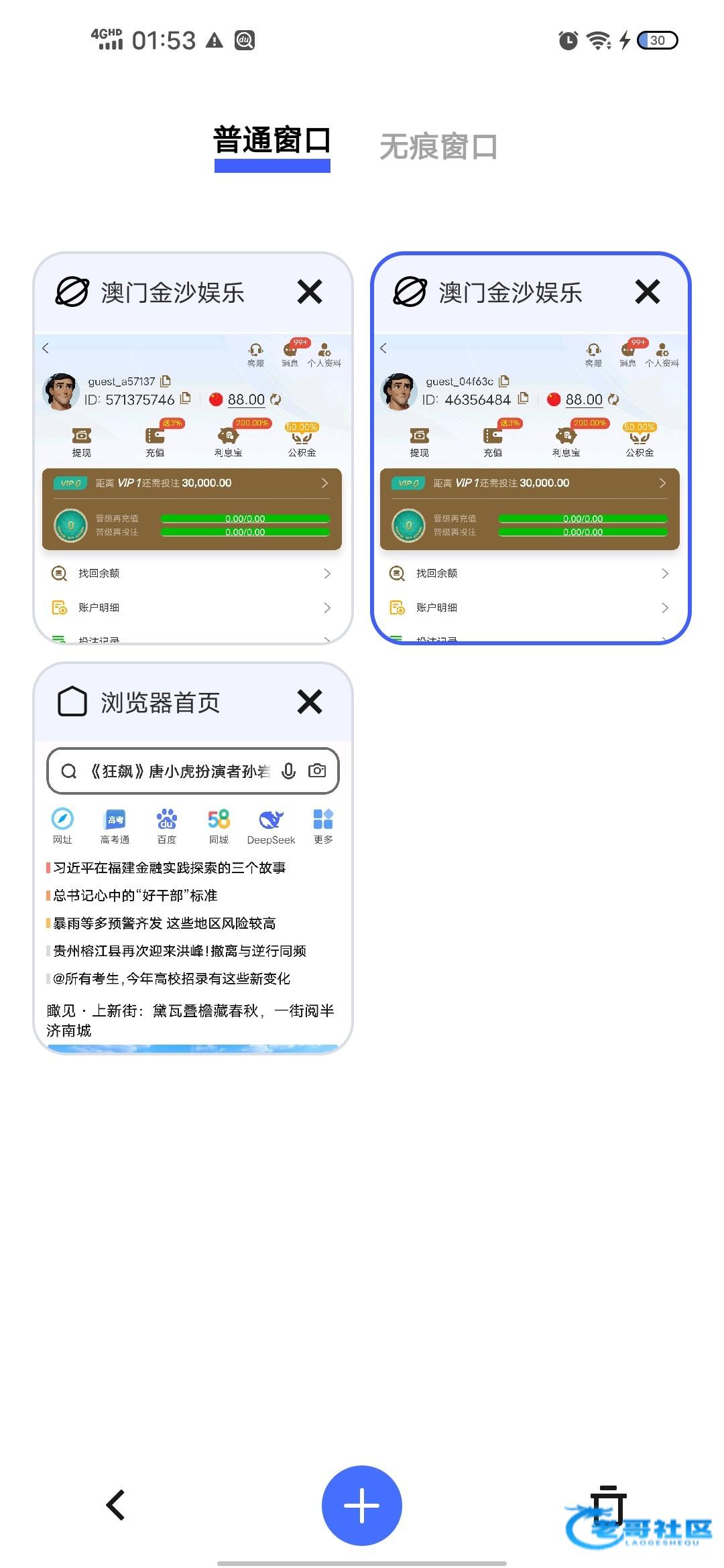Open the guest_a57137 澳门金沙娱乐 tab
The width and height of the screenshot is (724, 1568).
(x=193, y=489)
